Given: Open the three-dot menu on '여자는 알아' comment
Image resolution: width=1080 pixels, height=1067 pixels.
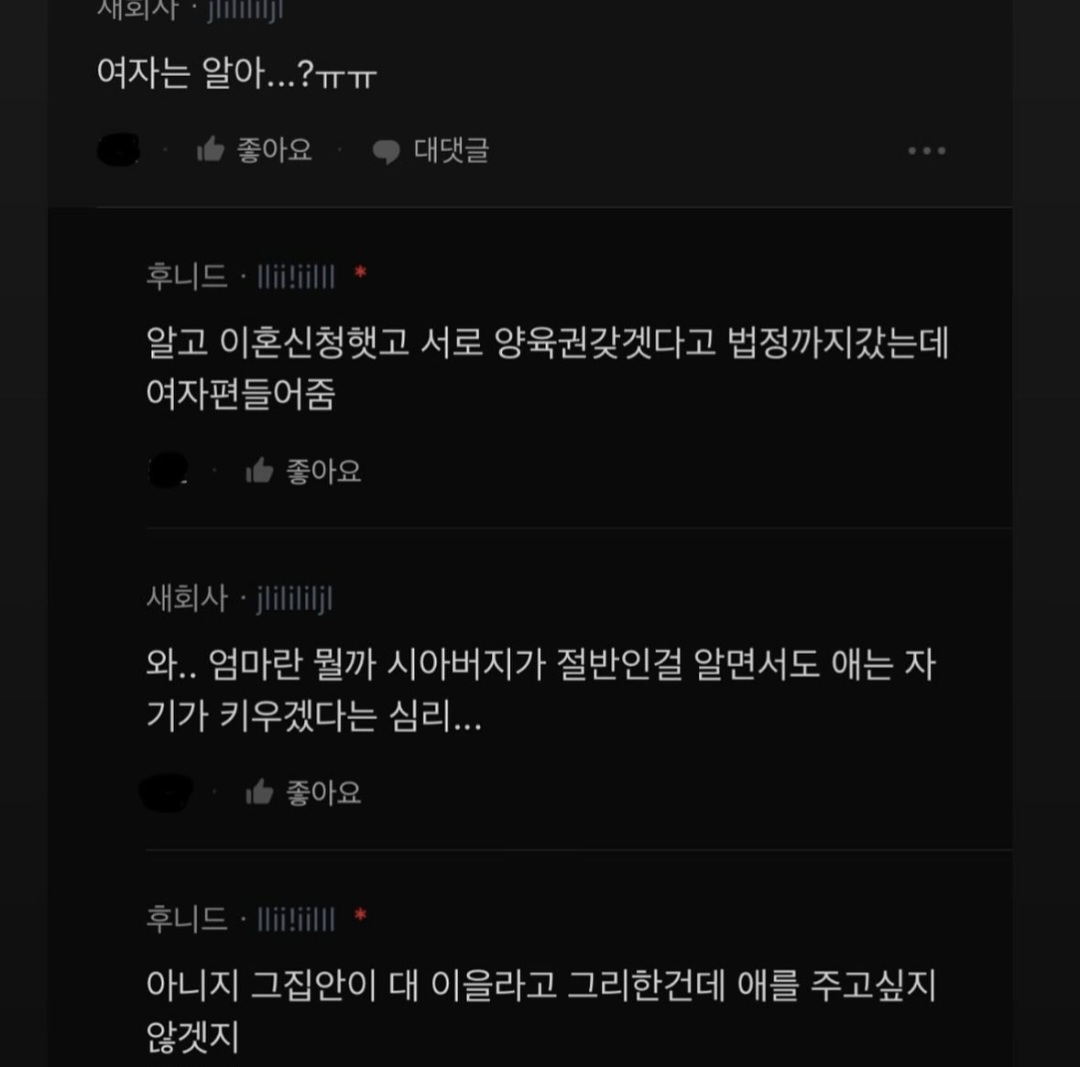Looking at the screenshot, I should 926,151.
